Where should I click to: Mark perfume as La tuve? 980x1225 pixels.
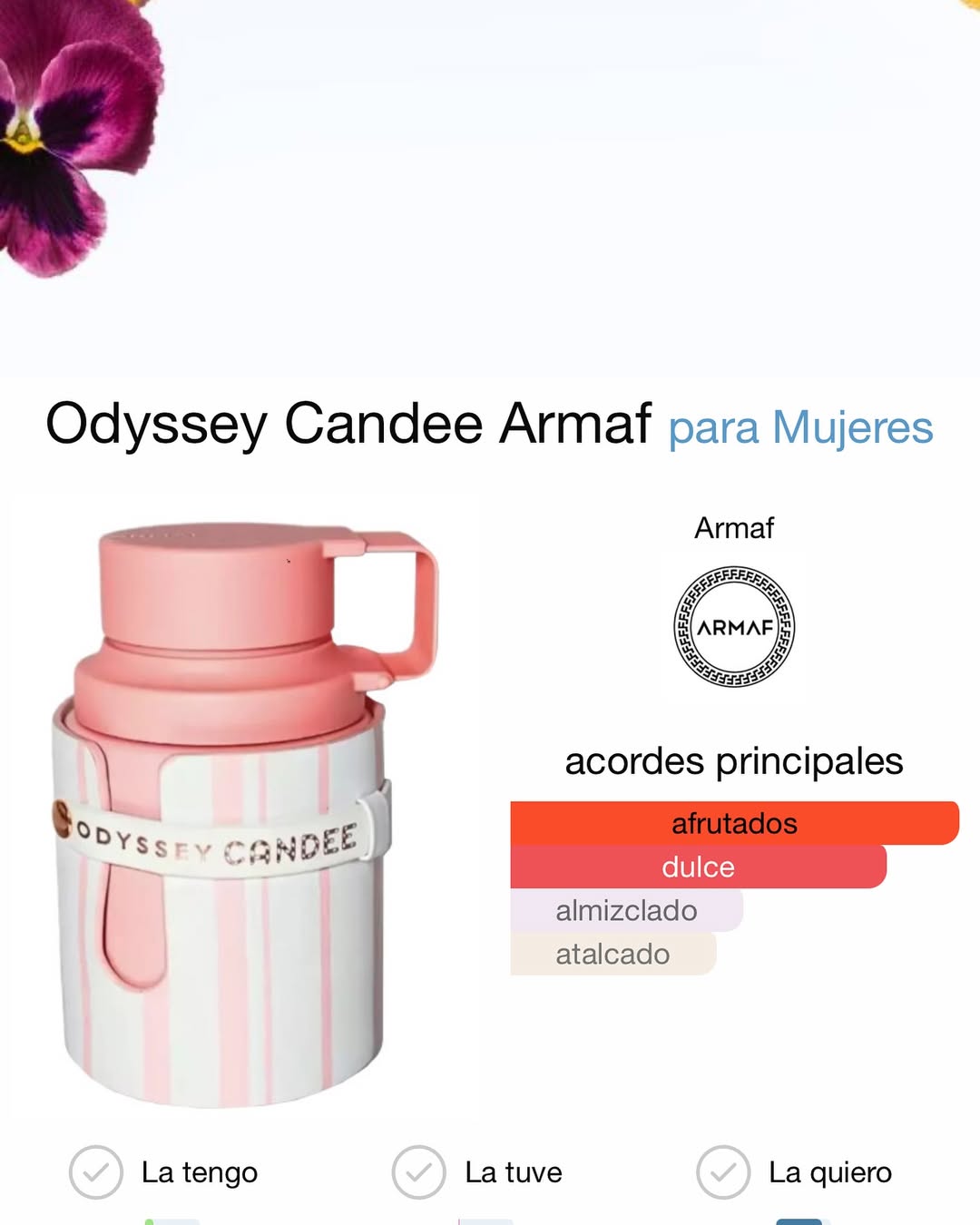pyautogui.click(x=418, y=1171)
